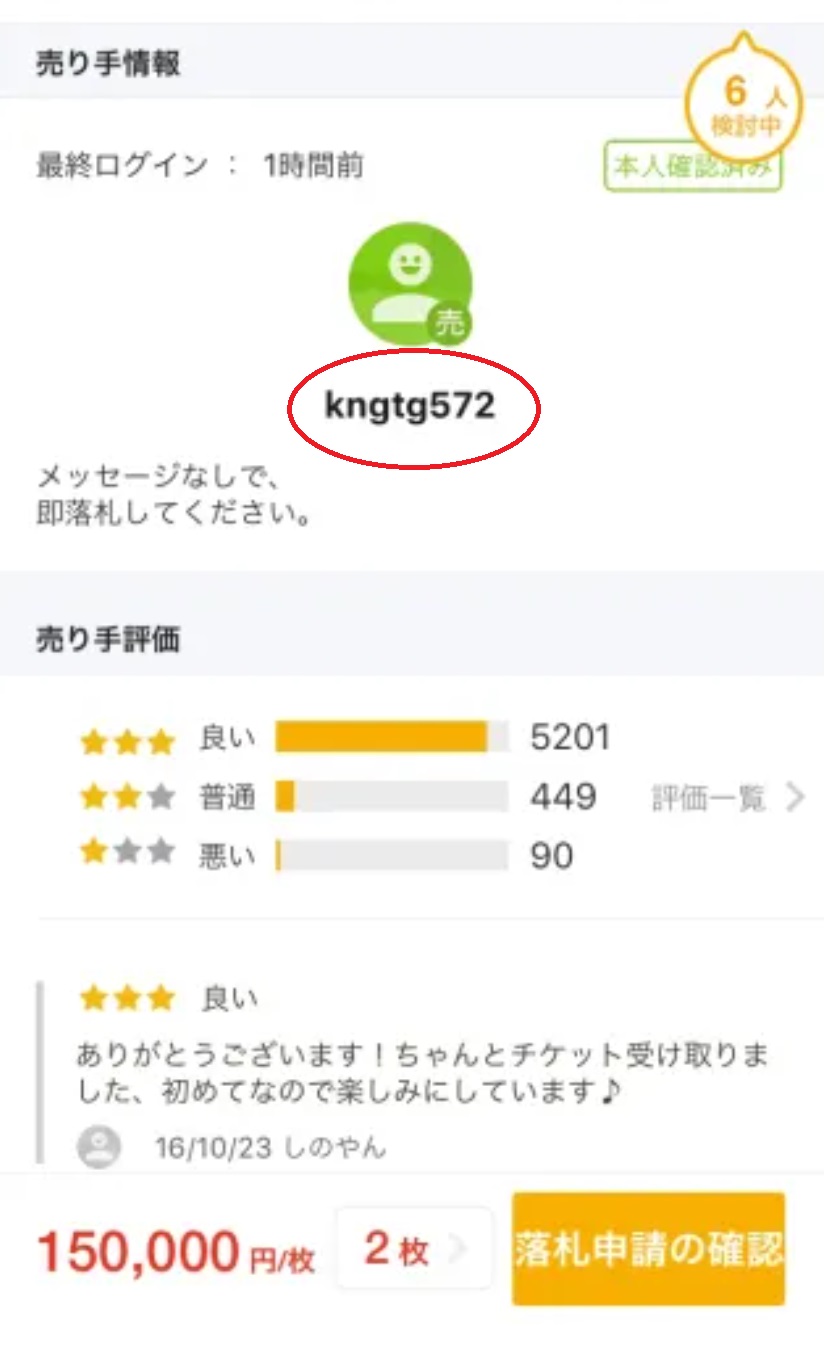This screenshot has height=1364, width=825.
Task: Open seller kngtg572's profile
Action: [x=410, y=407]
